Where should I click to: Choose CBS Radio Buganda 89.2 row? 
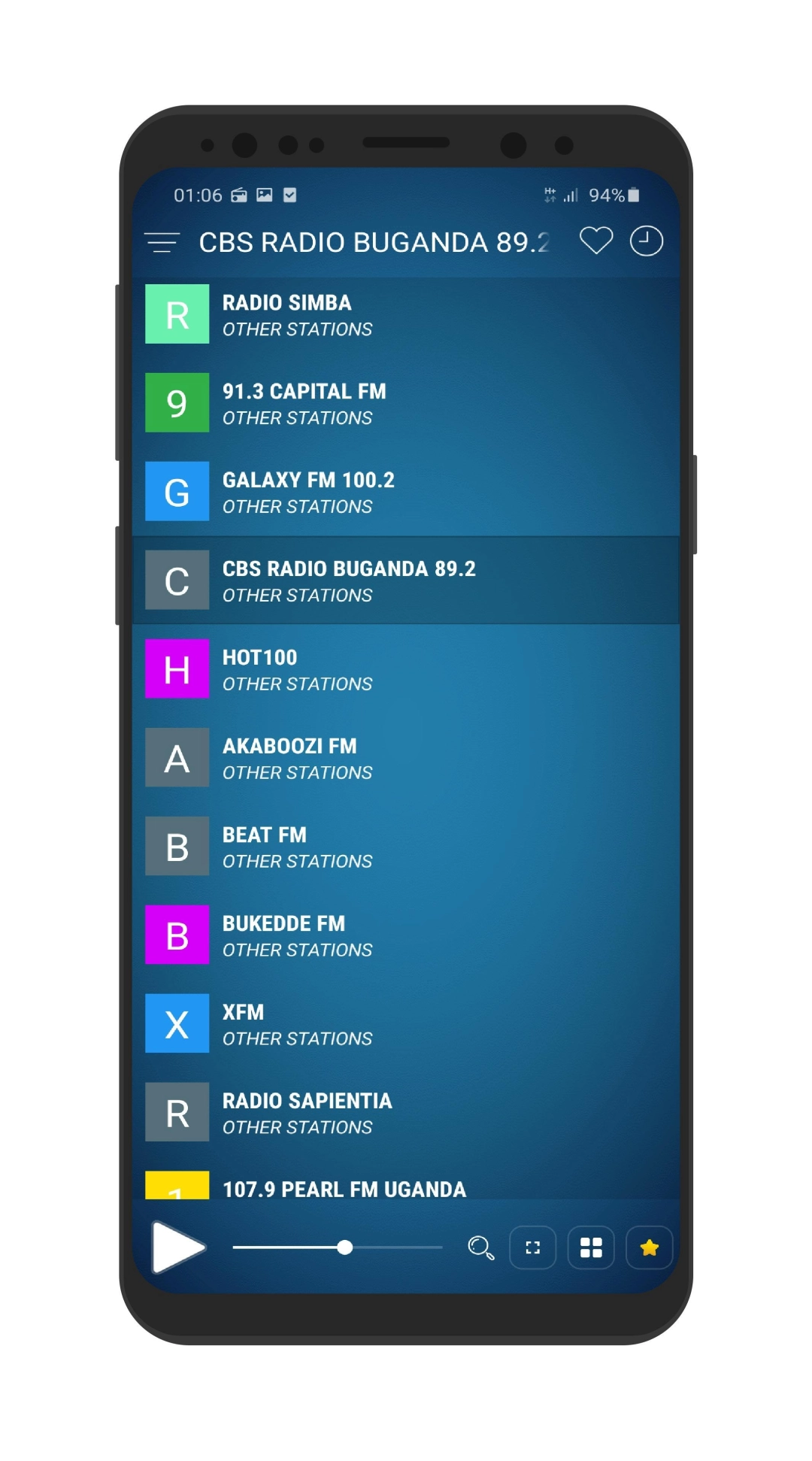[x=406, y=581]
